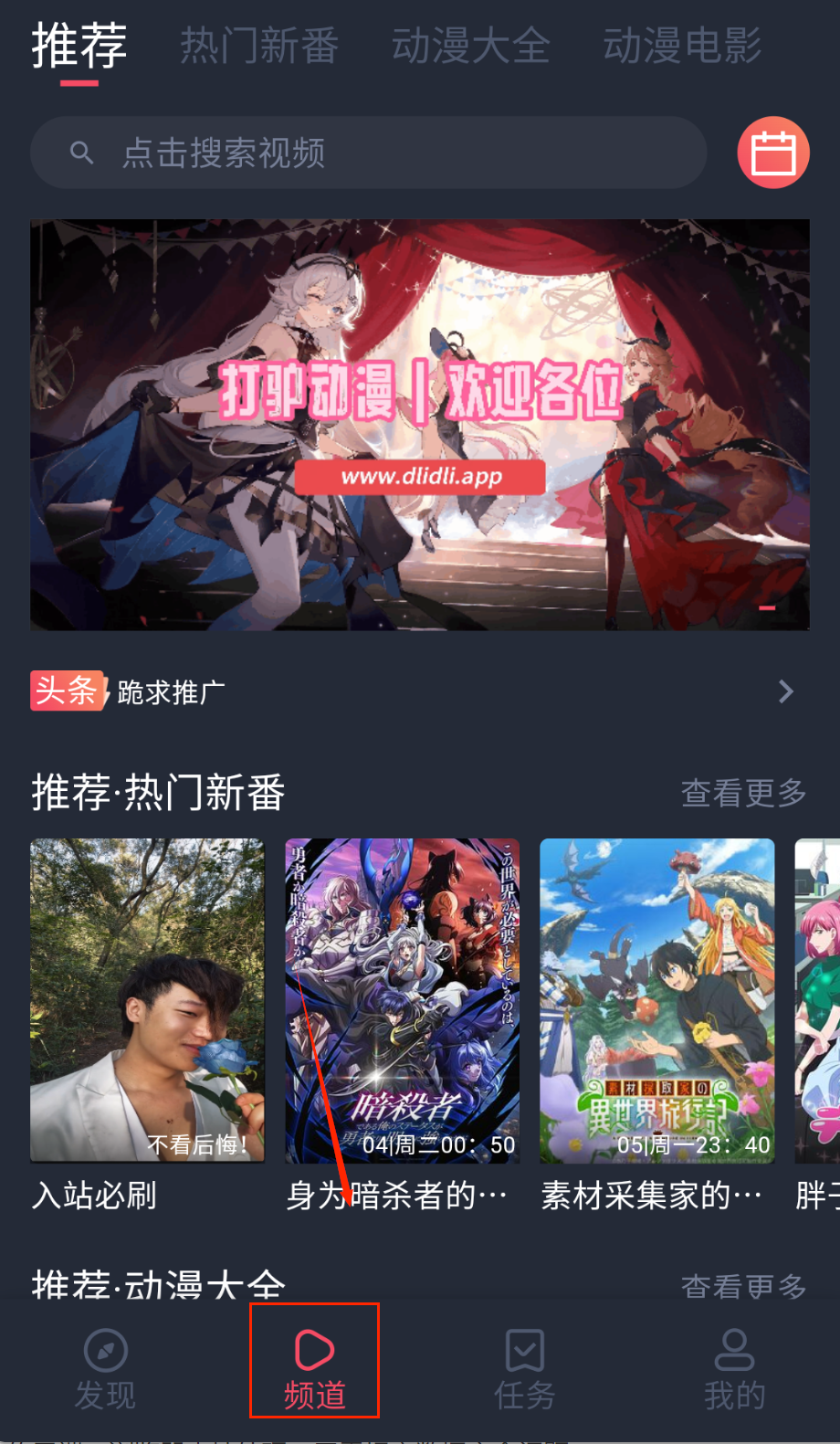Switch to the 热门新番 top tab
This screenshot has height=1444, width=840.
(259, 46)
